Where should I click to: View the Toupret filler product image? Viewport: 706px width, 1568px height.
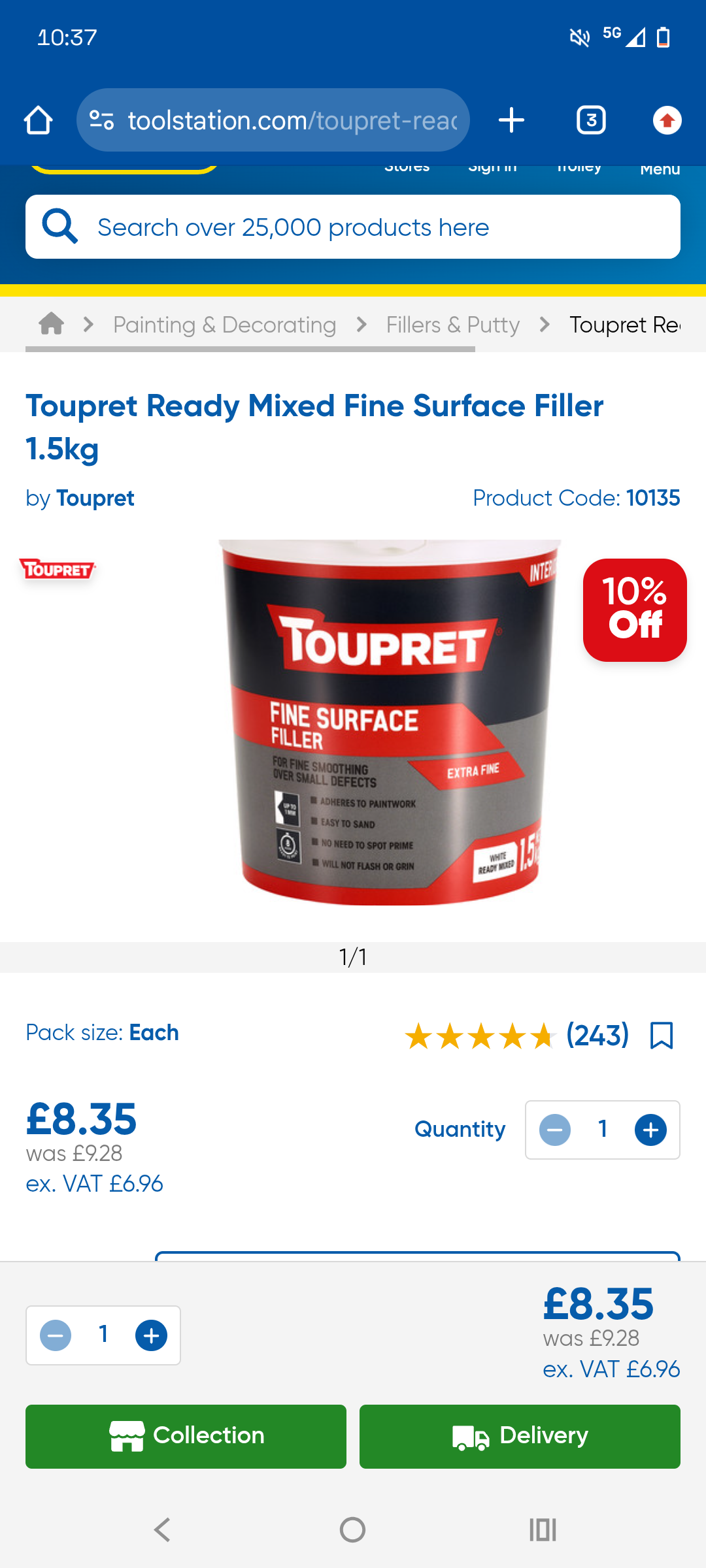(x=390, y=722)
